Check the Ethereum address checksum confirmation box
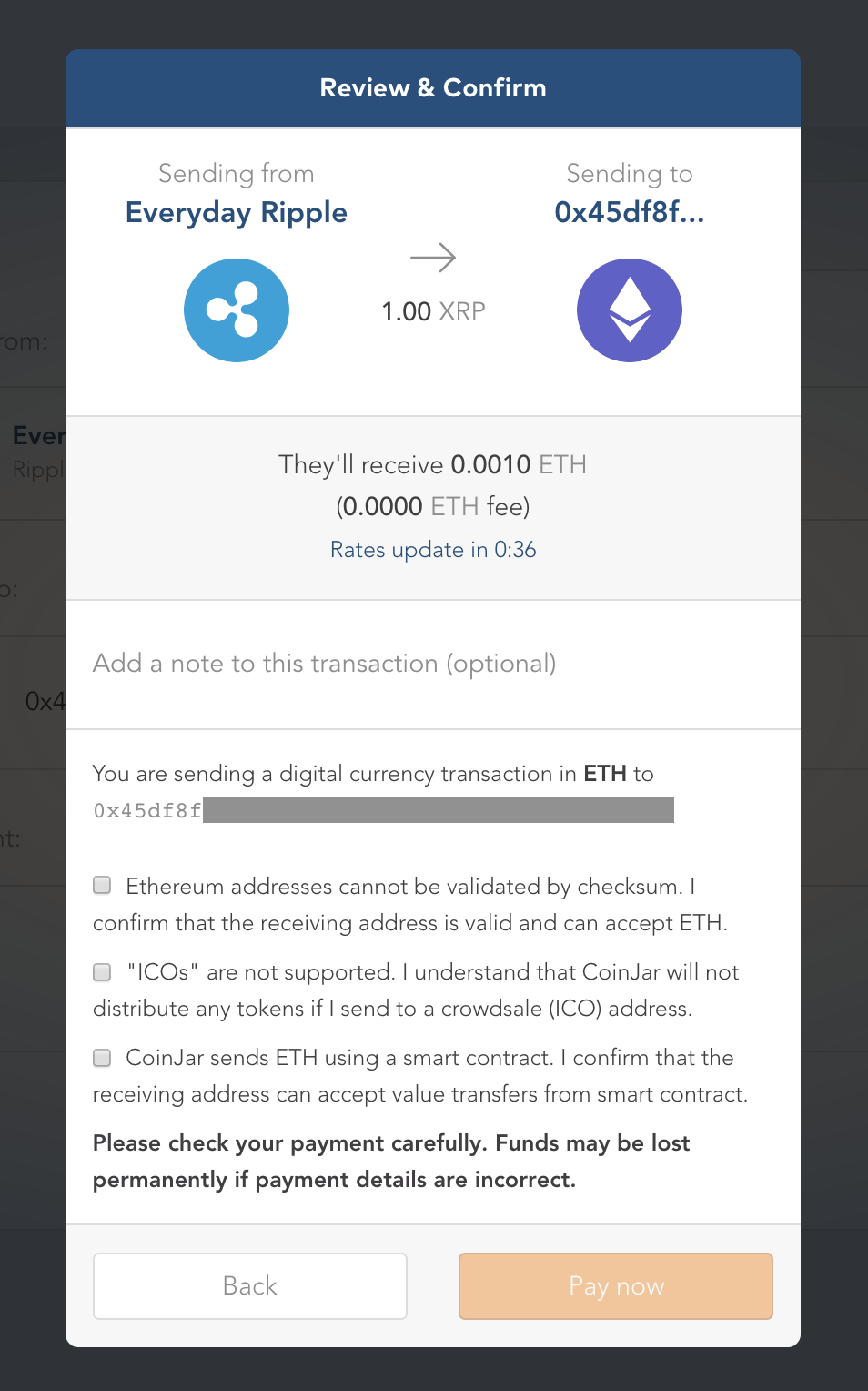Screen dimensions: 868x1391 102,885
